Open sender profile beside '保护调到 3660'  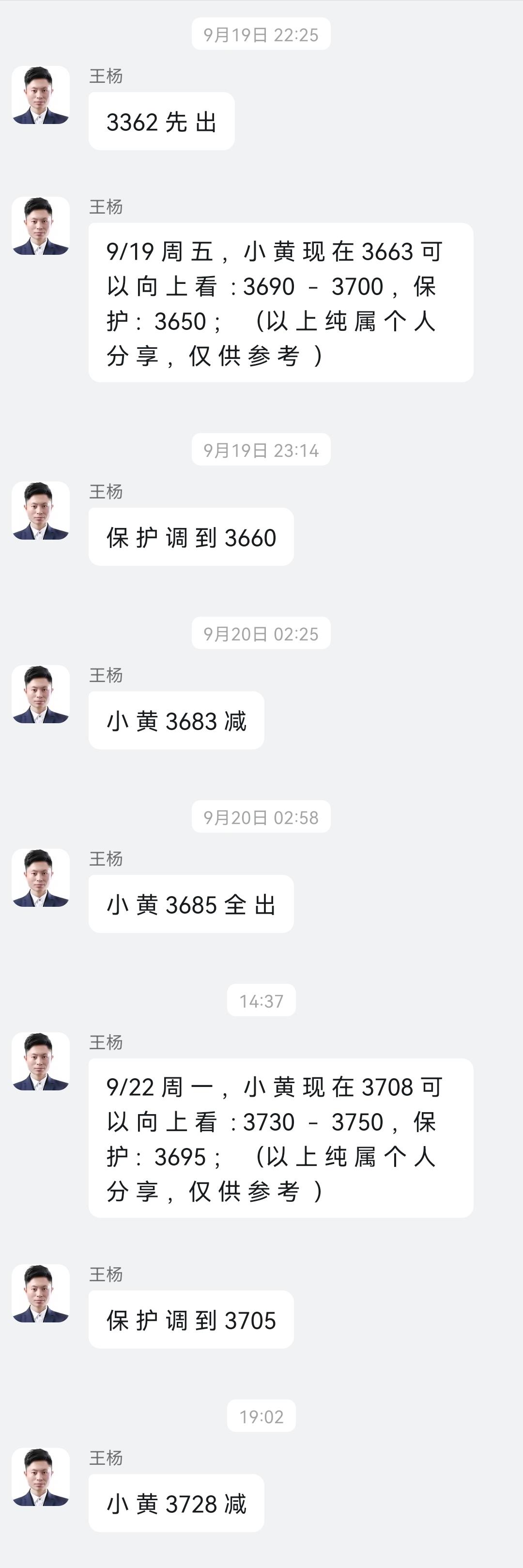tap(40, 511)
